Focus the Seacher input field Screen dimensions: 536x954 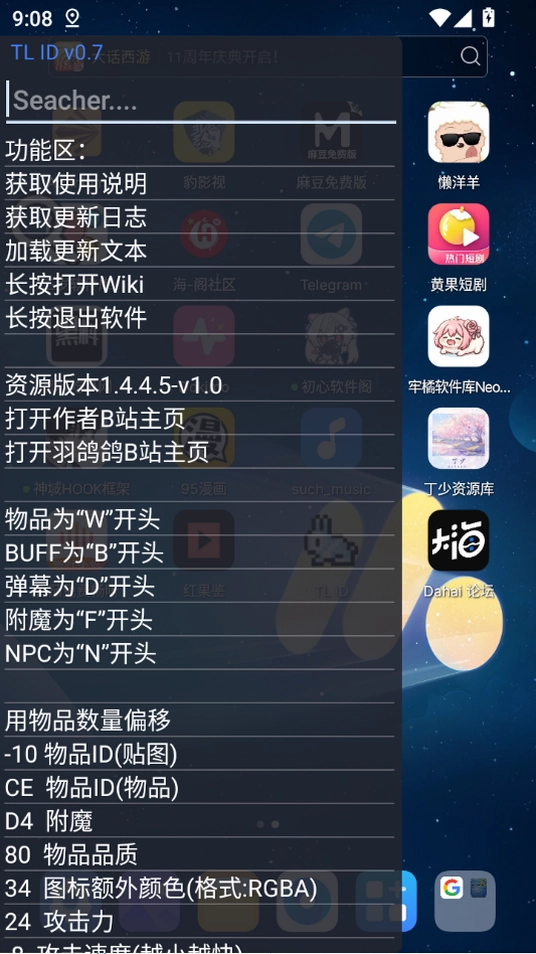pyautogui.click(x=201, y=100)
